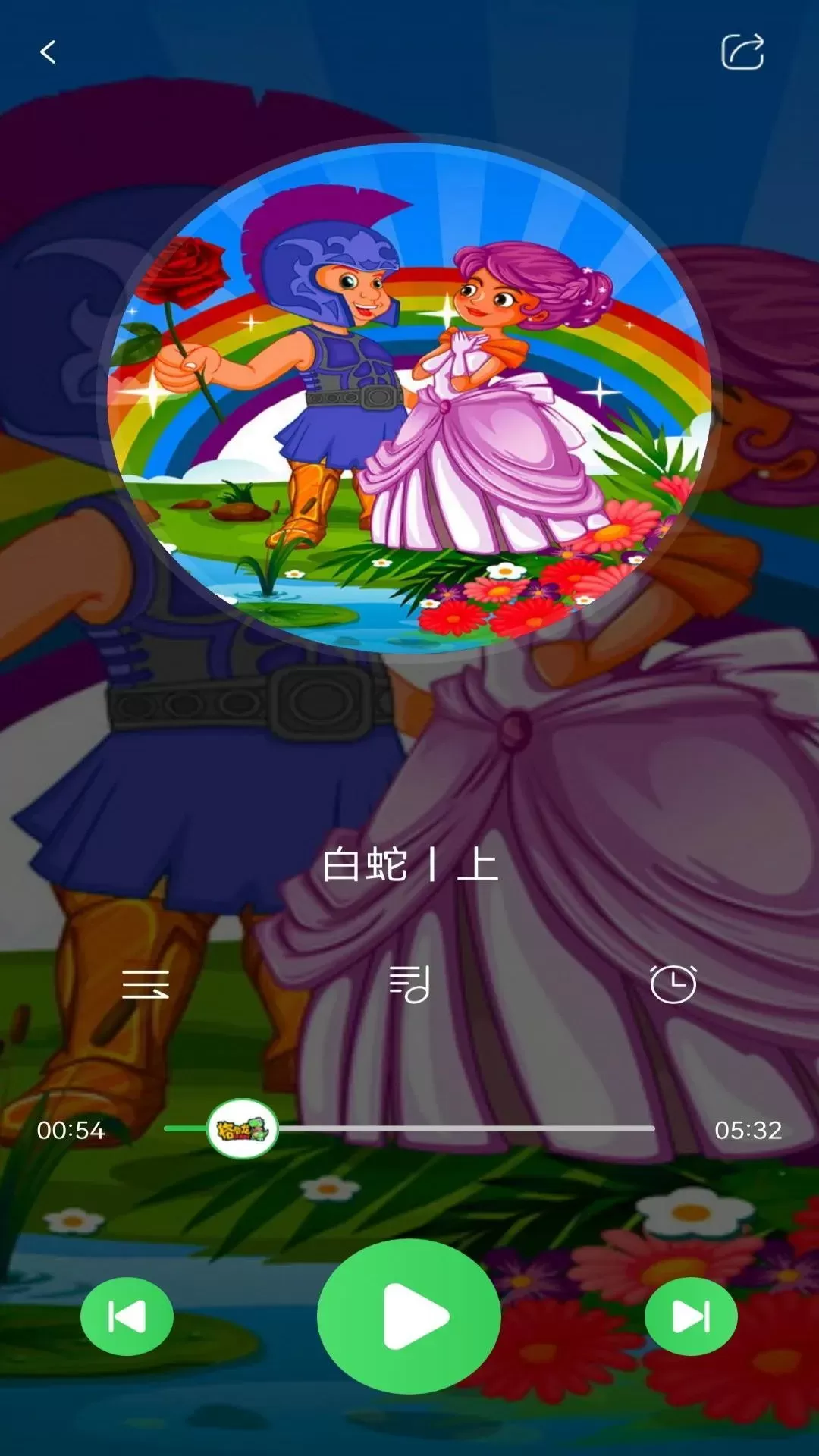Image resolution: width=819 pixels, height=1456 pixels.
Task: Share this audio story
Action: click(742, 52)
